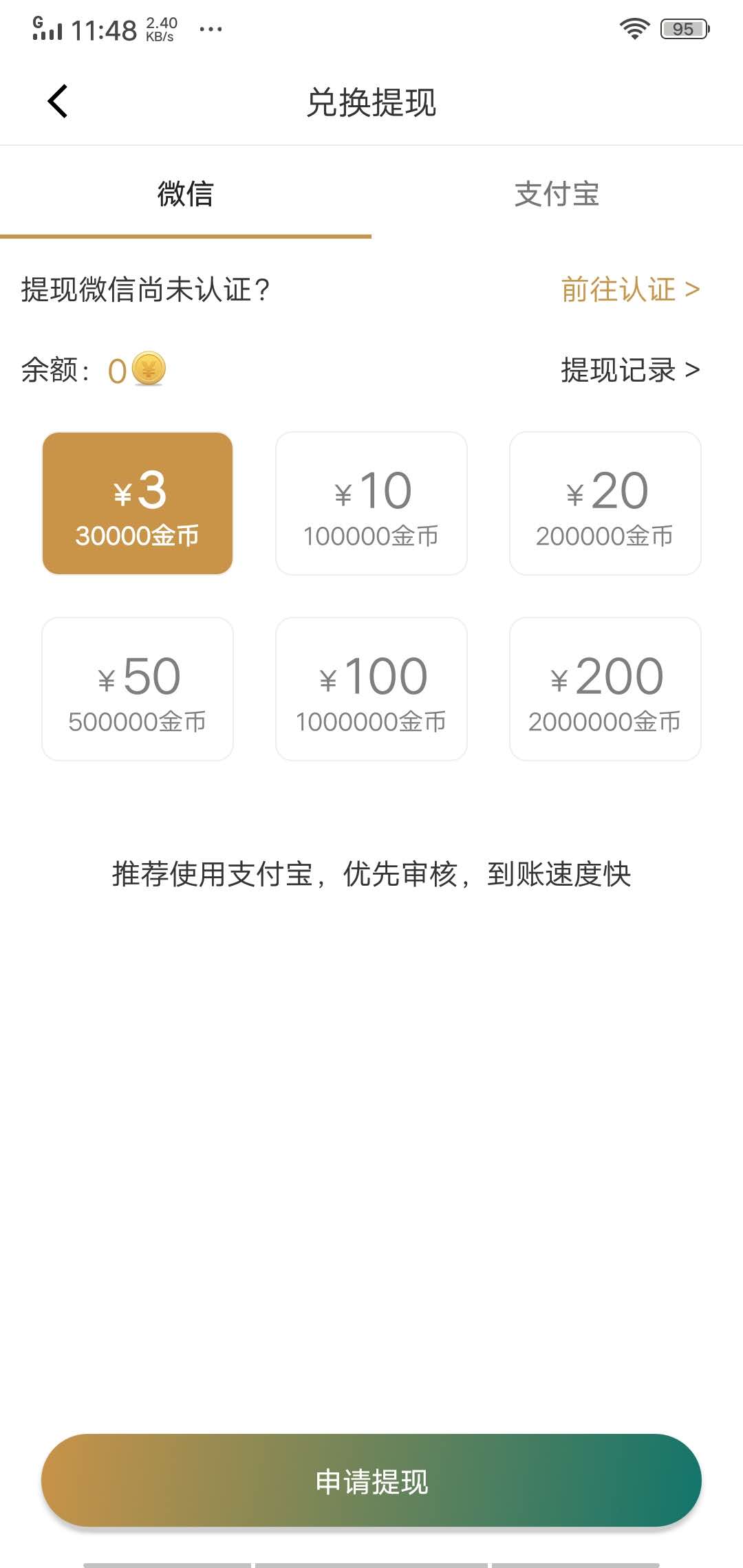Expand 提现记录 withdrawal history
The width and height of the screenshot is (743, 1568).
click(627, 371)
